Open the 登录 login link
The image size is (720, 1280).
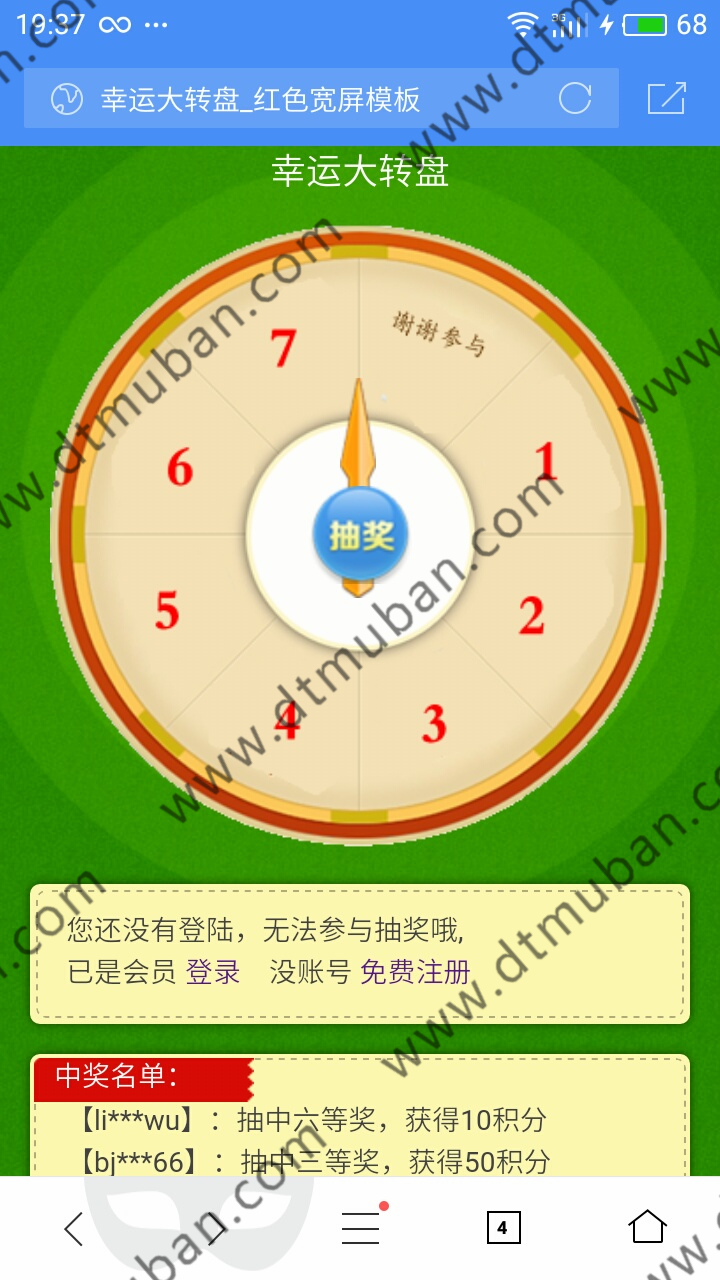point(213,971)
